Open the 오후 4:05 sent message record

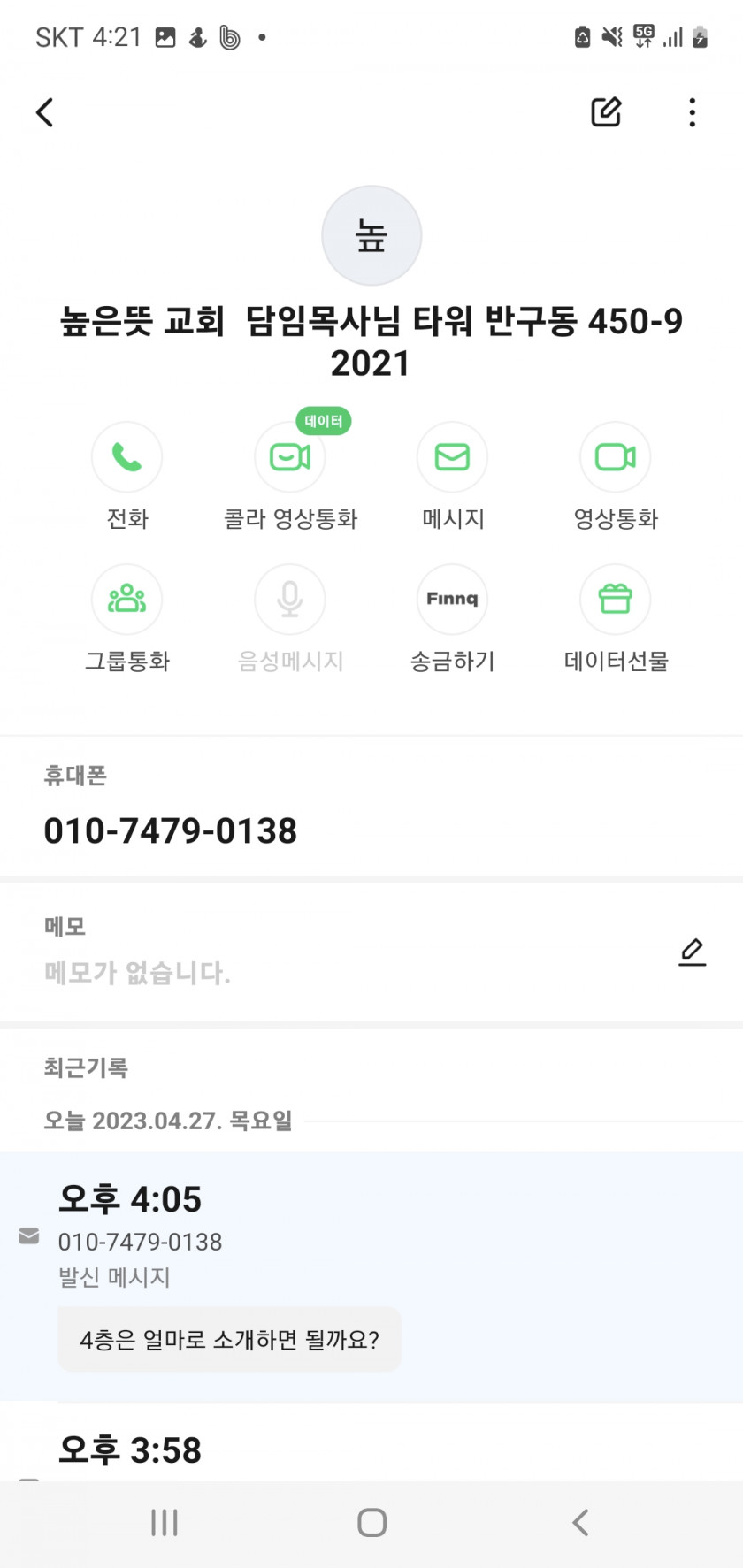tap(371, 1276)
